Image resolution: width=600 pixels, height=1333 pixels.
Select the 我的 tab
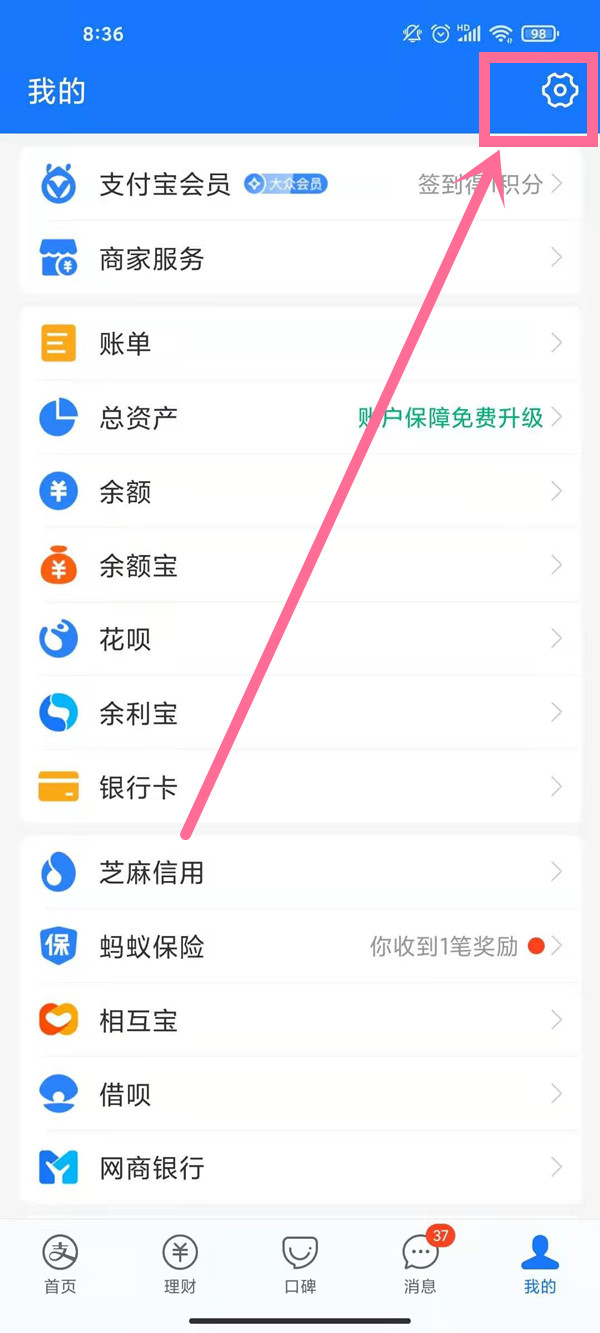[540, 1265]
